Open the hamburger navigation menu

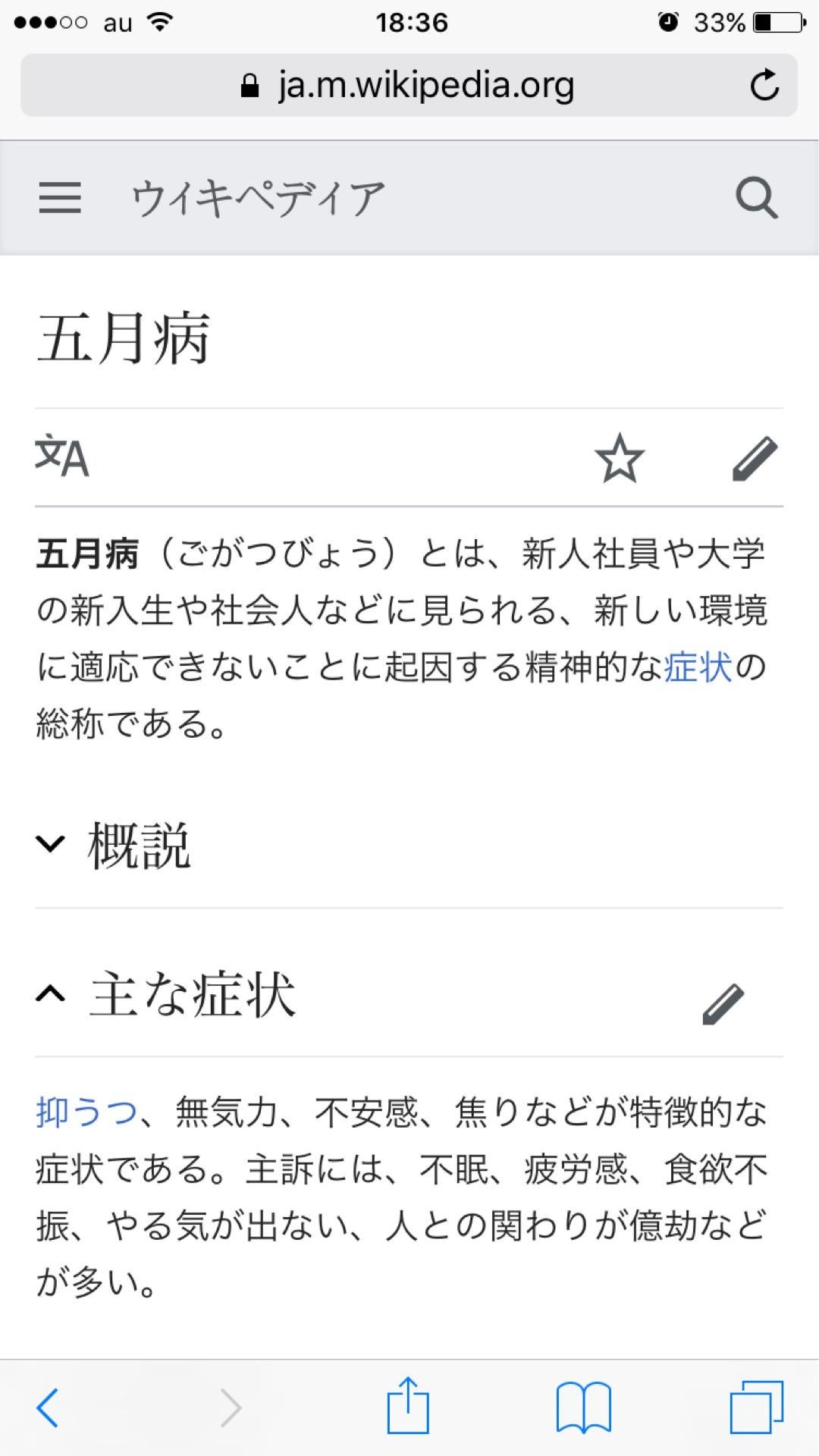[59, 199]
